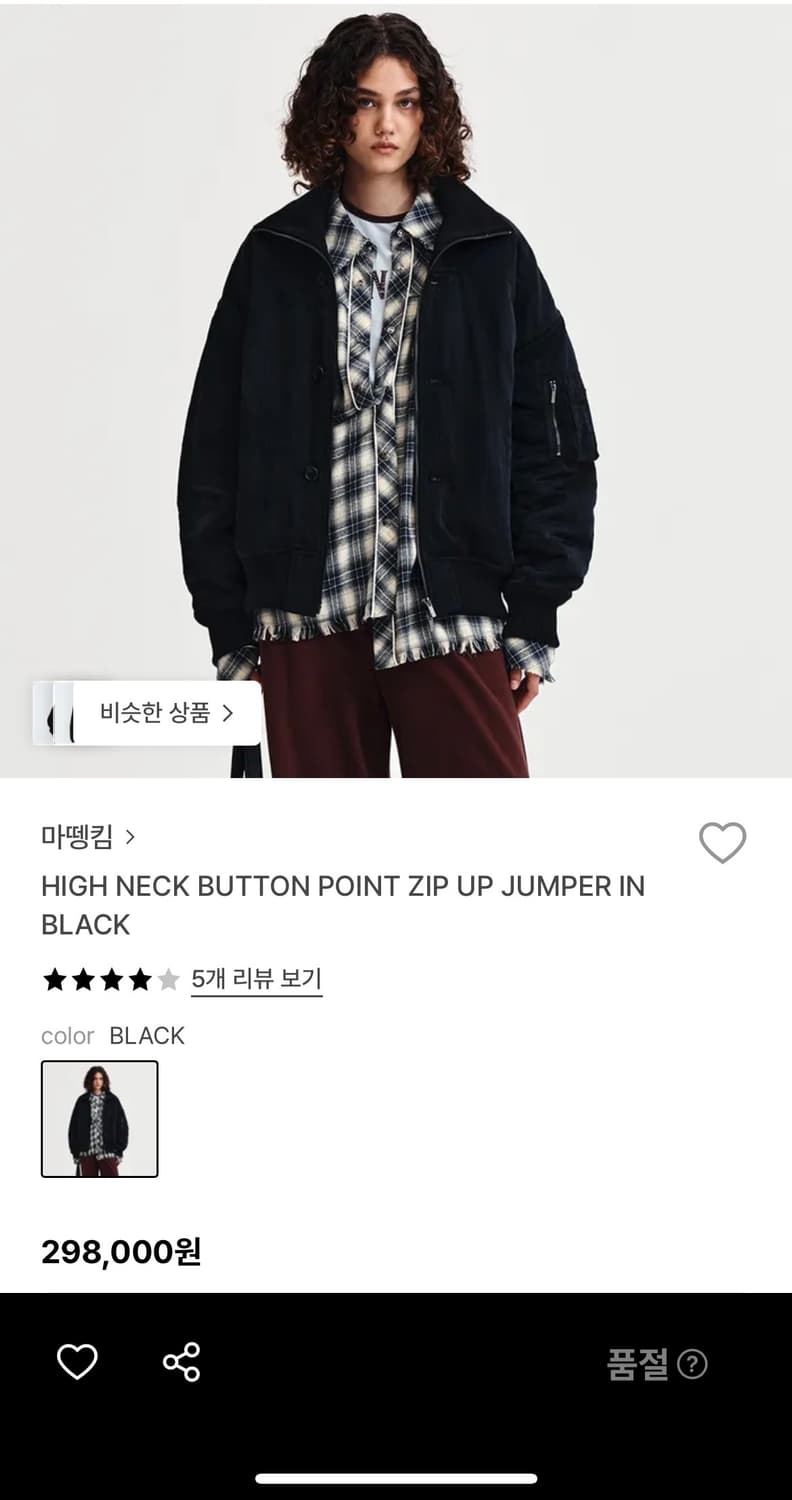Open the '5개 리뷰 보기' reviews link
The image size is (792, 1500).
[256, 980]
